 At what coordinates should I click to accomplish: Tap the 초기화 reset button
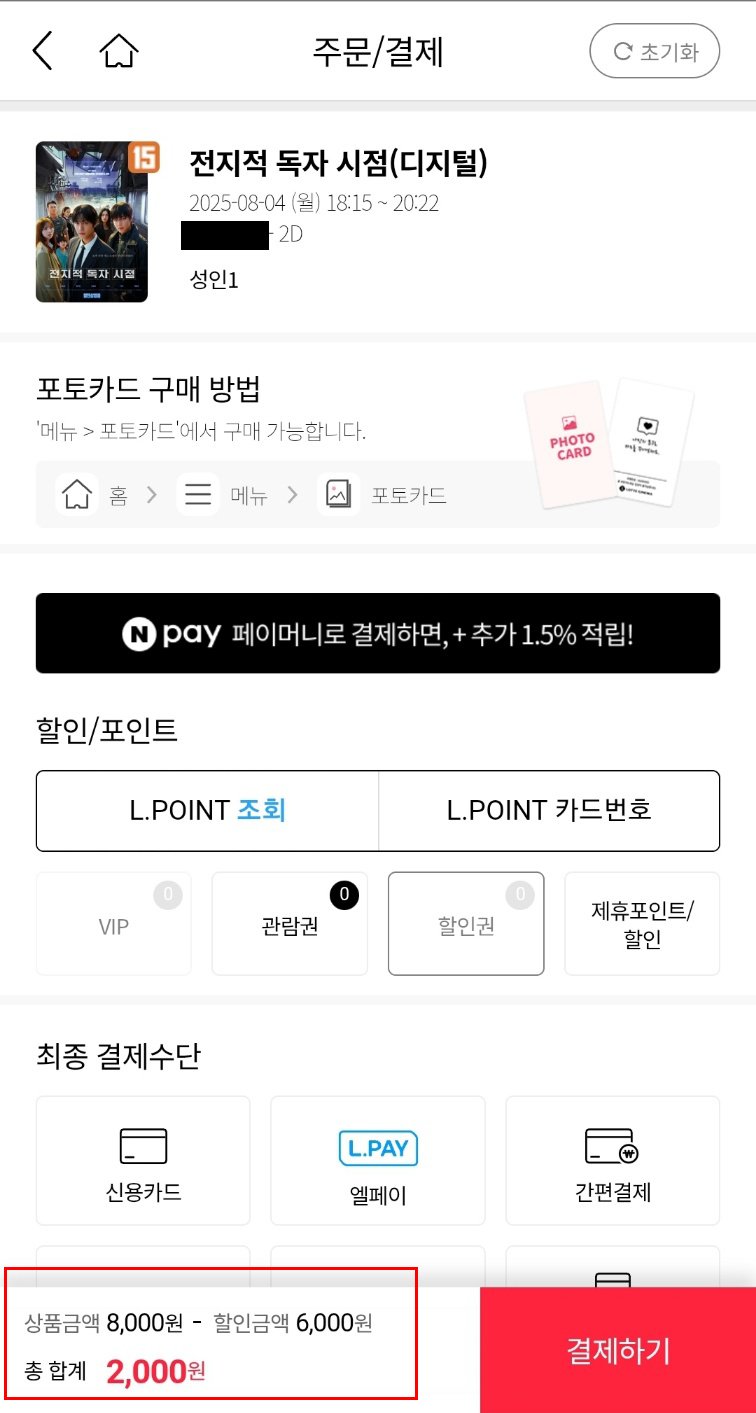coord(655,51)
